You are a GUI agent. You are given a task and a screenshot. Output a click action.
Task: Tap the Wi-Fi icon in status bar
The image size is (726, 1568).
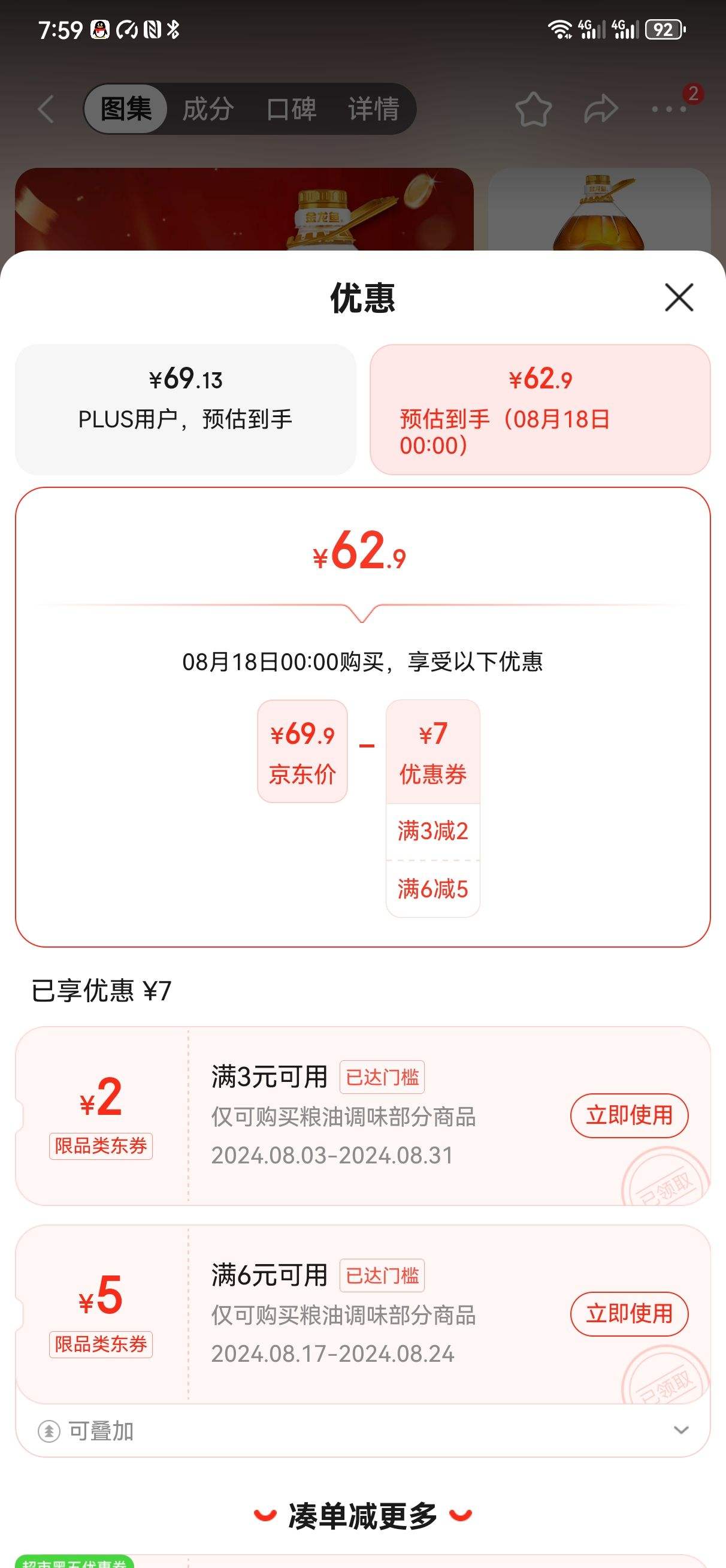[x=561, y=29]
